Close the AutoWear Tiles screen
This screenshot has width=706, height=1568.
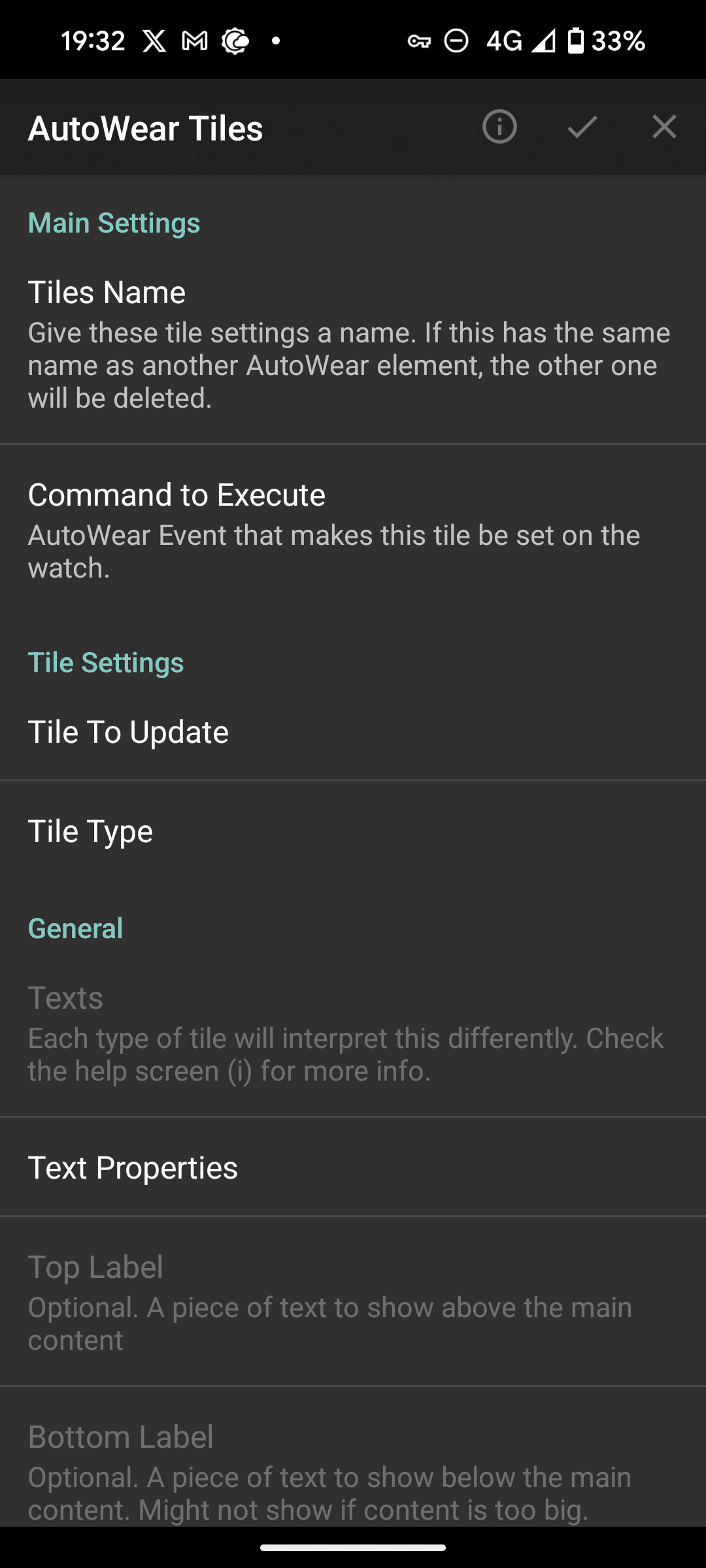click(x=664, y=127)
